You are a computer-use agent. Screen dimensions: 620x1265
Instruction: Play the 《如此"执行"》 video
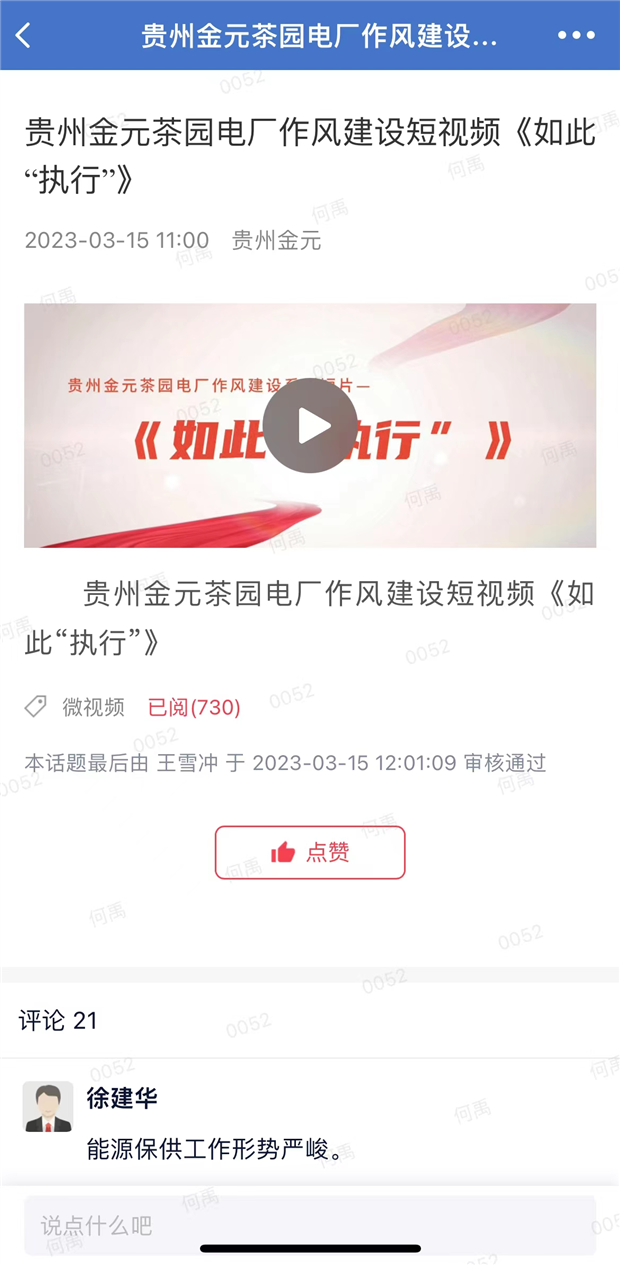coord(310,426)
